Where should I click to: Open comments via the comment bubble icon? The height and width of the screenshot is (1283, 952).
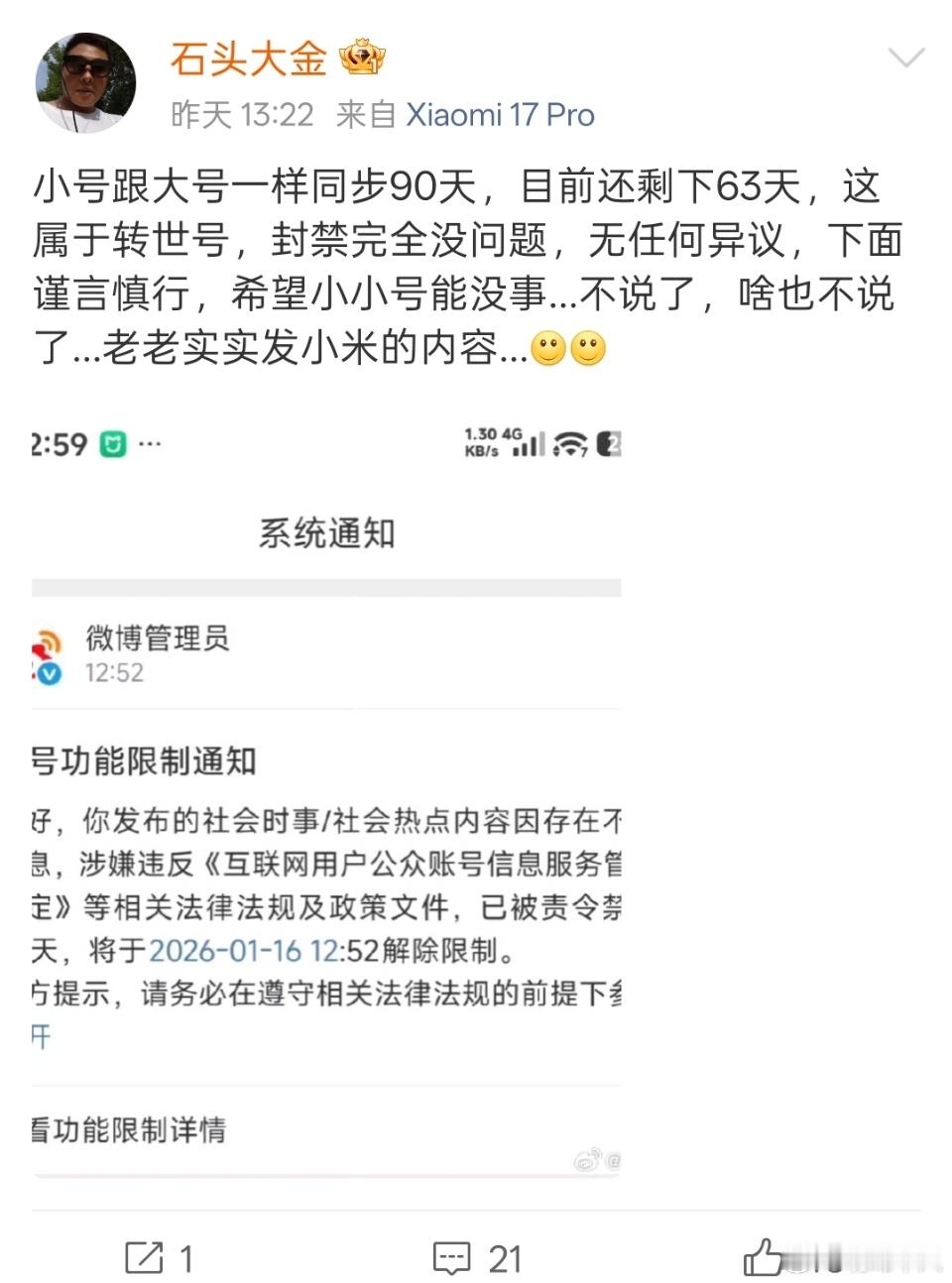click(454, 1257)
